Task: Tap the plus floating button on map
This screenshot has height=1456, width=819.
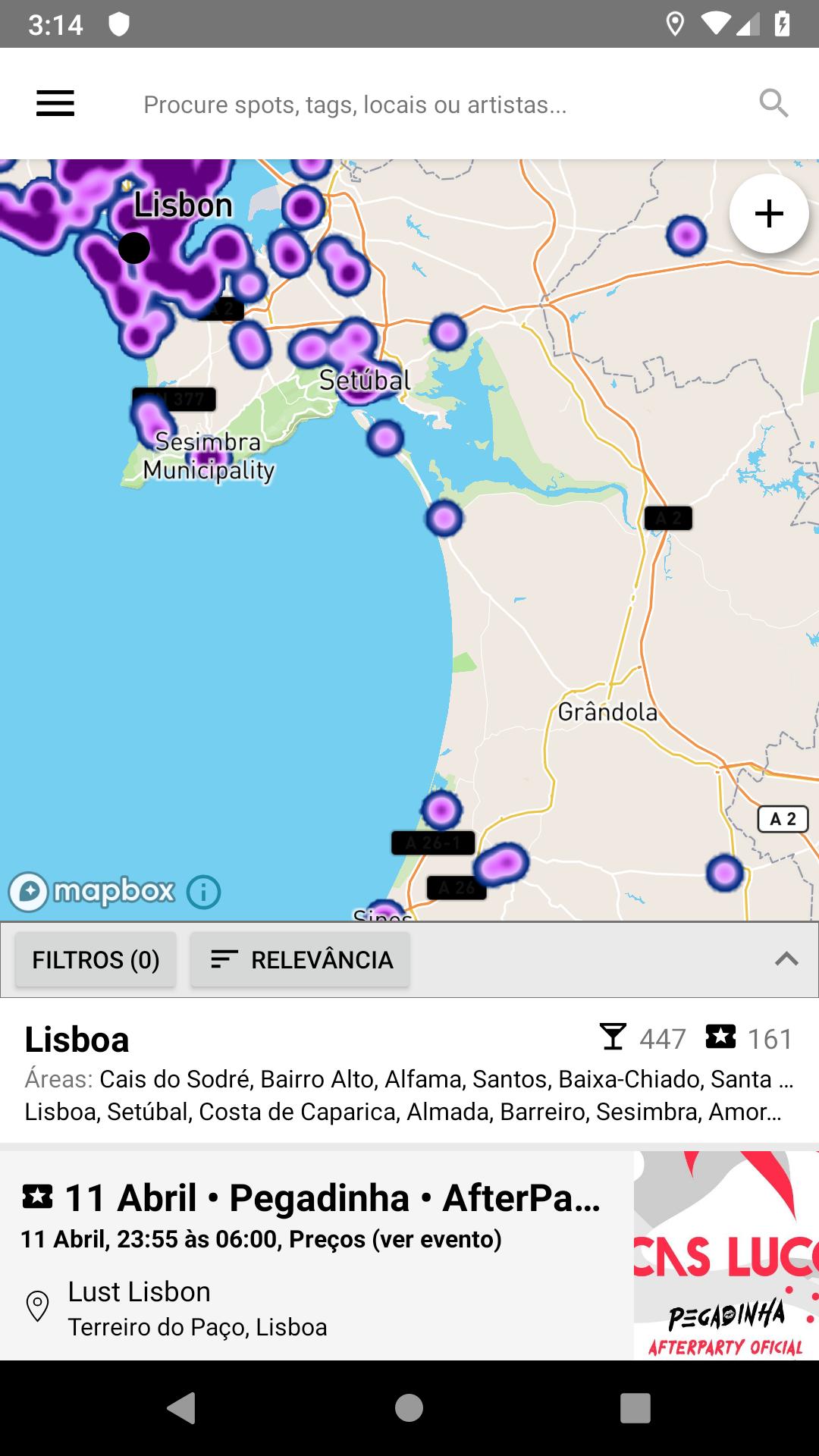Action: (769, 214)
